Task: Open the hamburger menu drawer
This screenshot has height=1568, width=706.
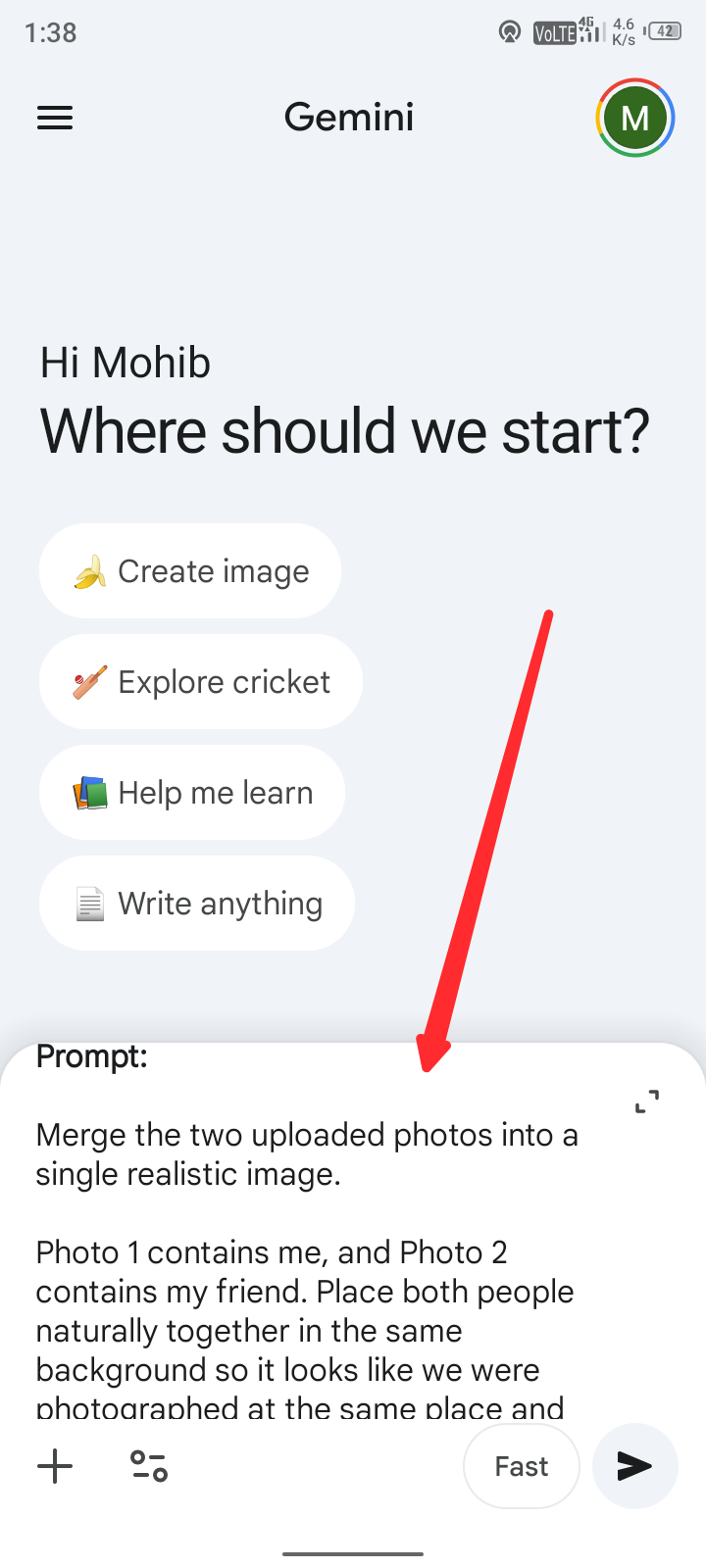Action: click(x=55, y=119)
